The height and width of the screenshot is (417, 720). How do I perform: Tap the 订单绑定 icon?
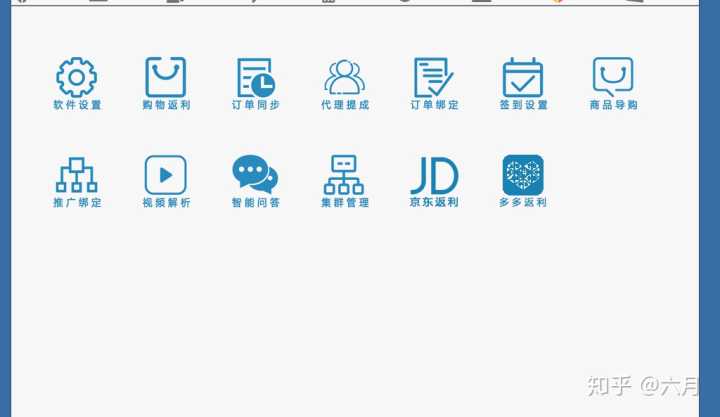click(x=434, y=78)
